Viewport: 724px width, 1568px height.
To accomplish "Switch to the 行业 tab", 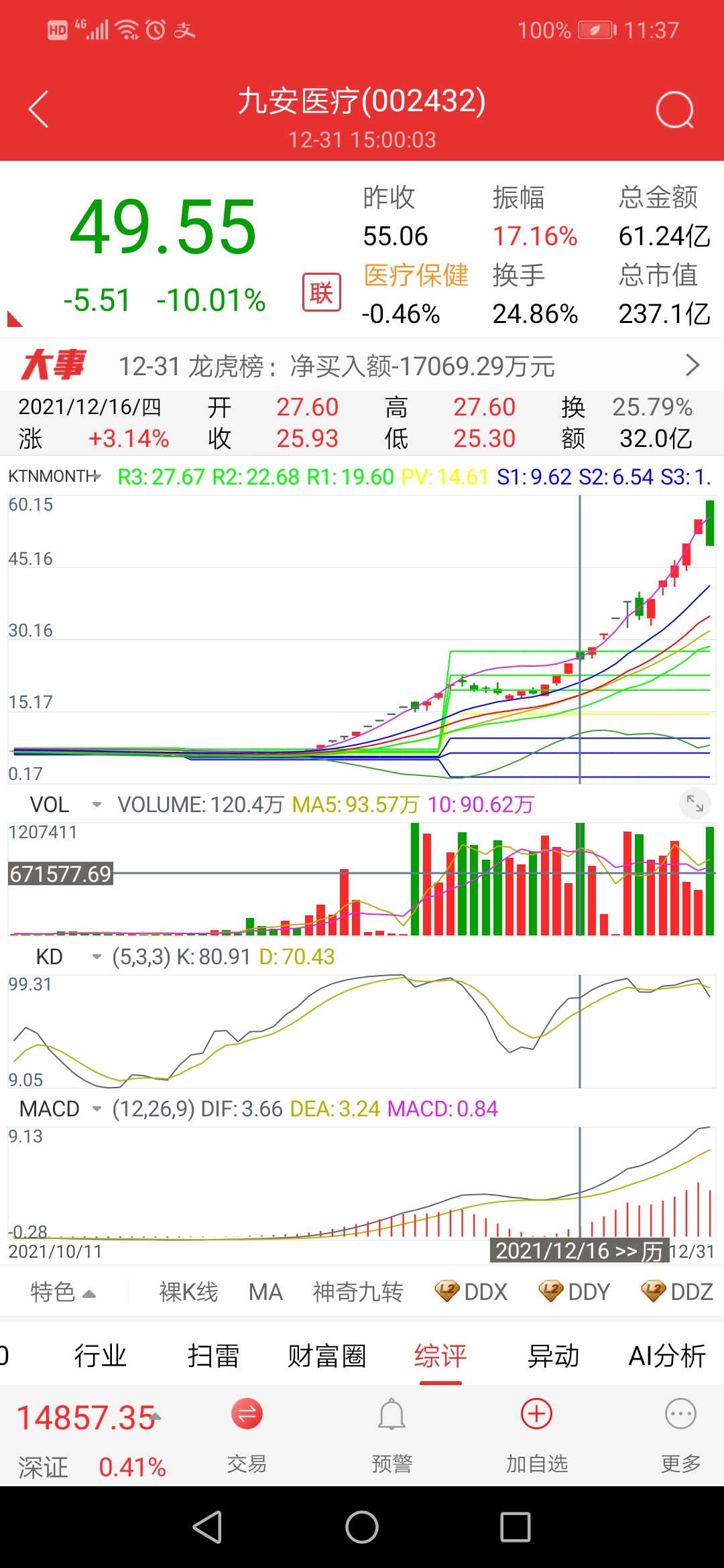I will [x=101, y=1356].
